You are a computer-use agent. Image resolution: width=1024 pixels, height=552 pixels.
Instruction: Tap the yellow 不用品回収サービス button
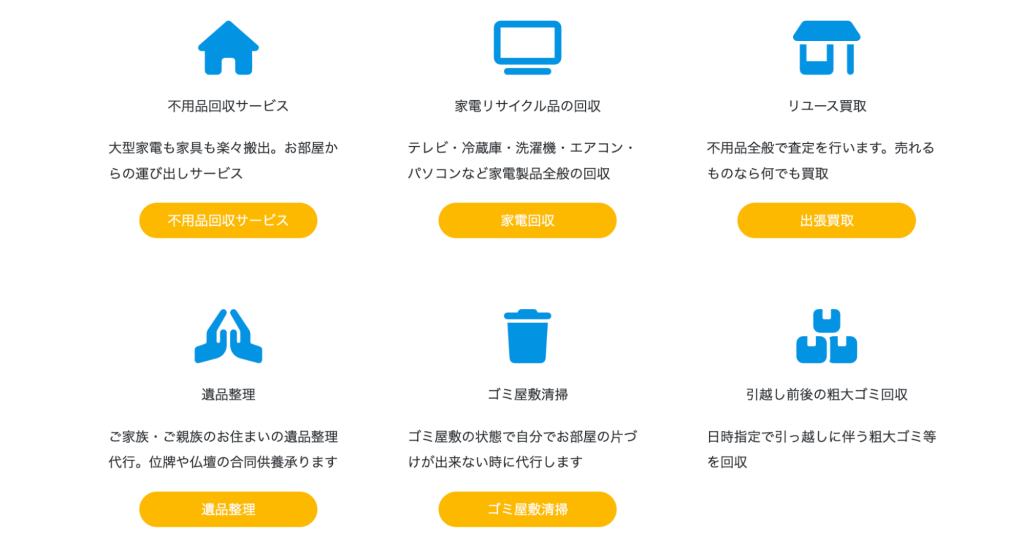click(x=228, y=220)
